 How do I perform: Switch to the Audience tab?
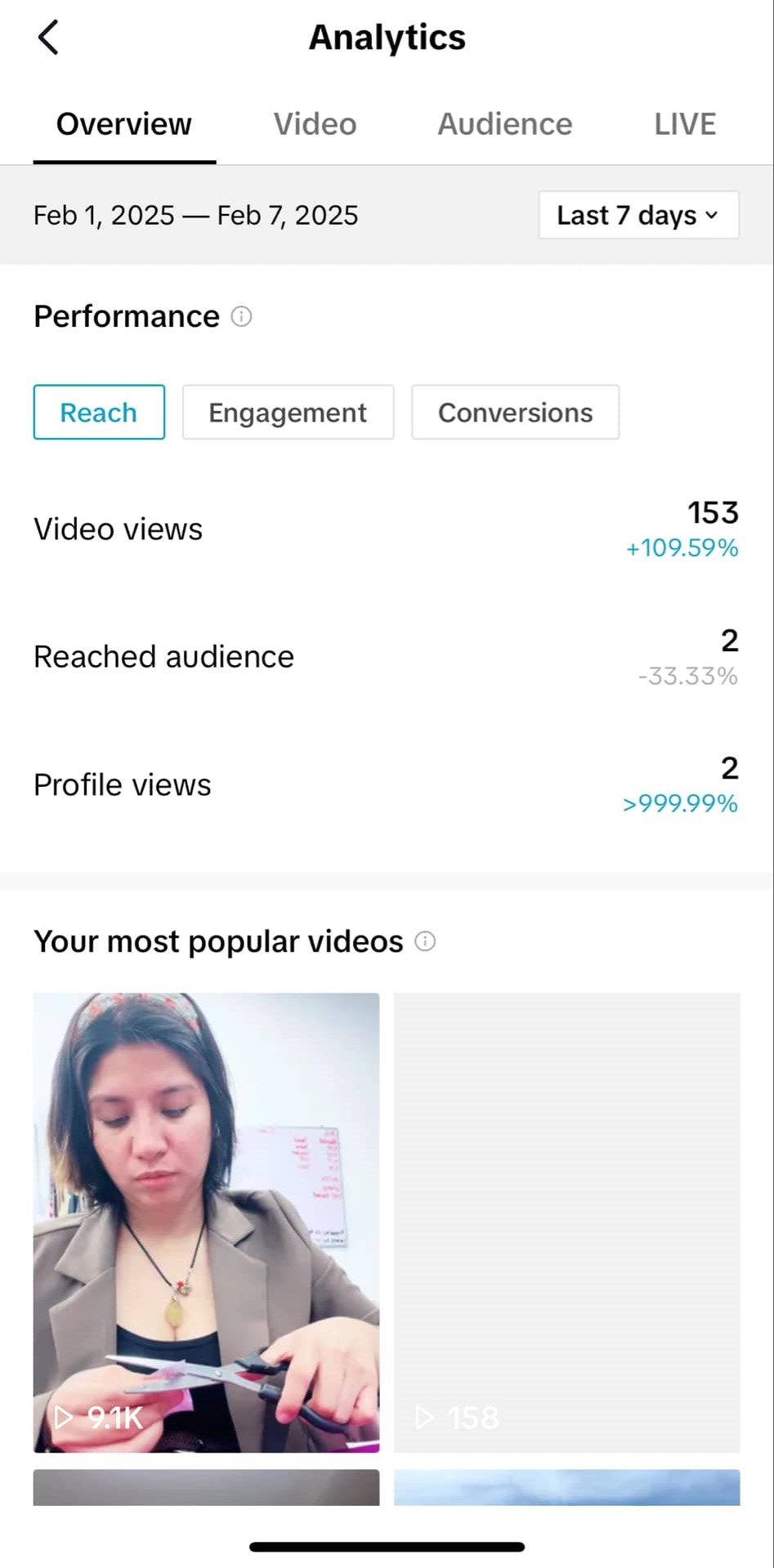click(x=504, y=124)
